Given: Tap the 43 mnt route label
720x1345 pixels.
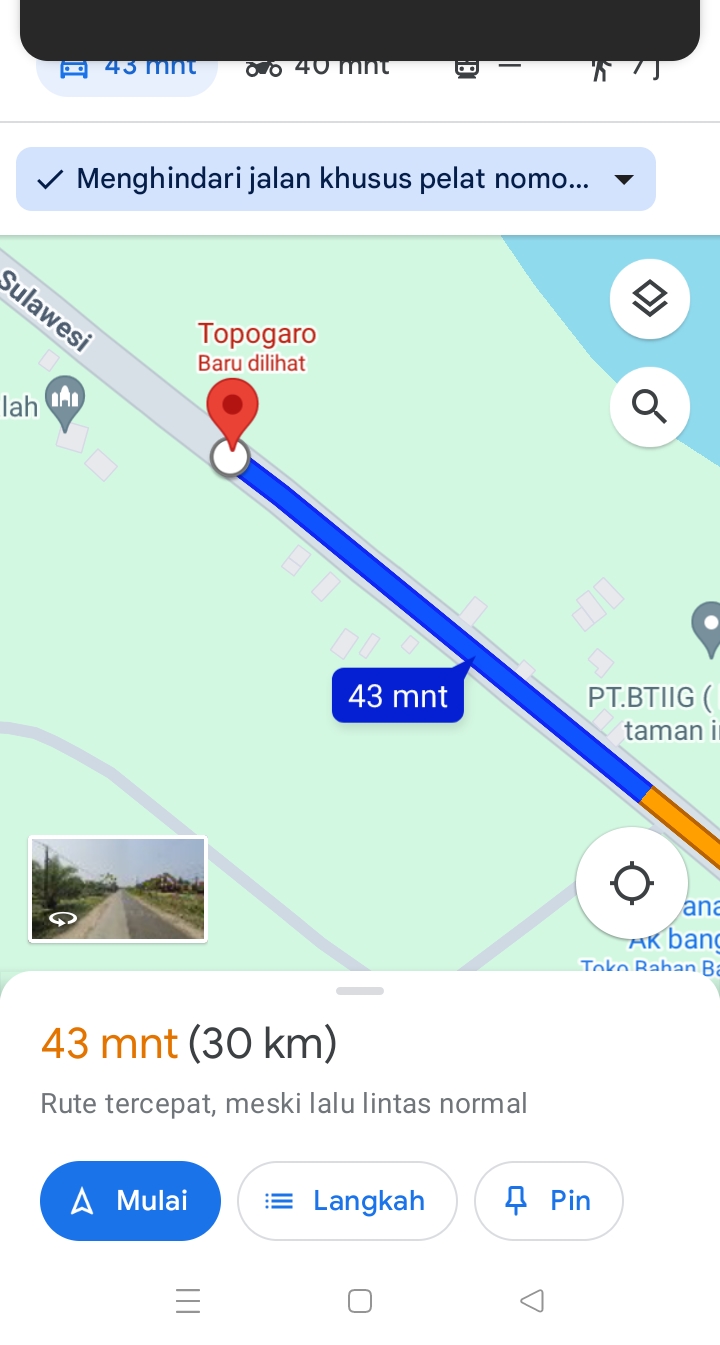Looking at the screenshot, I should click(x=398, y=695).
